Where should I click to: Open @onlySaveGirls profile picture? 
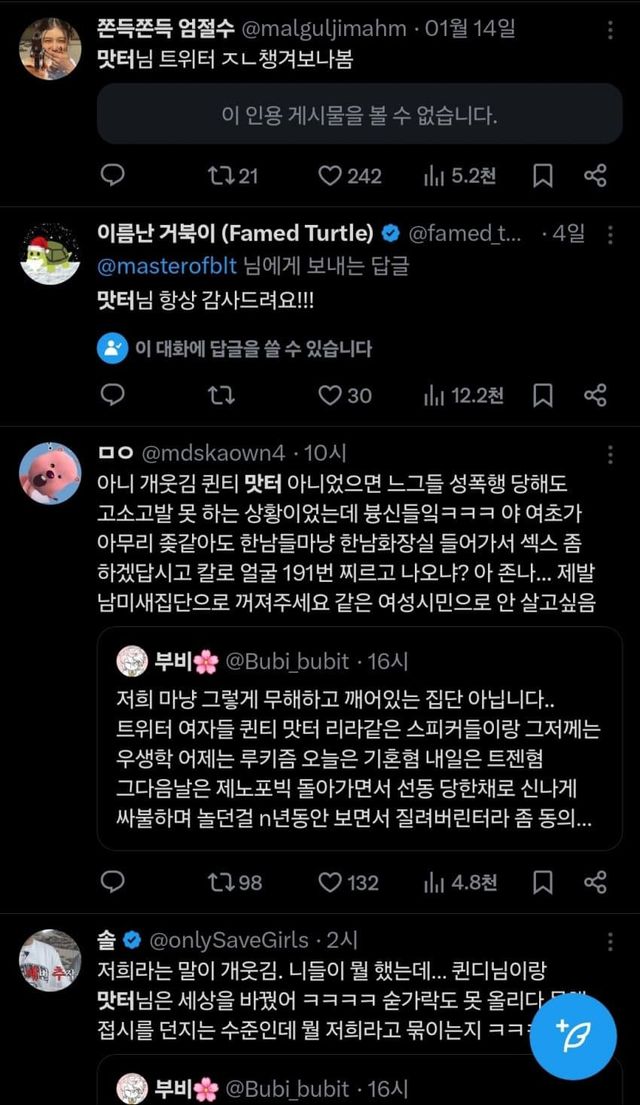pos(50,960)
